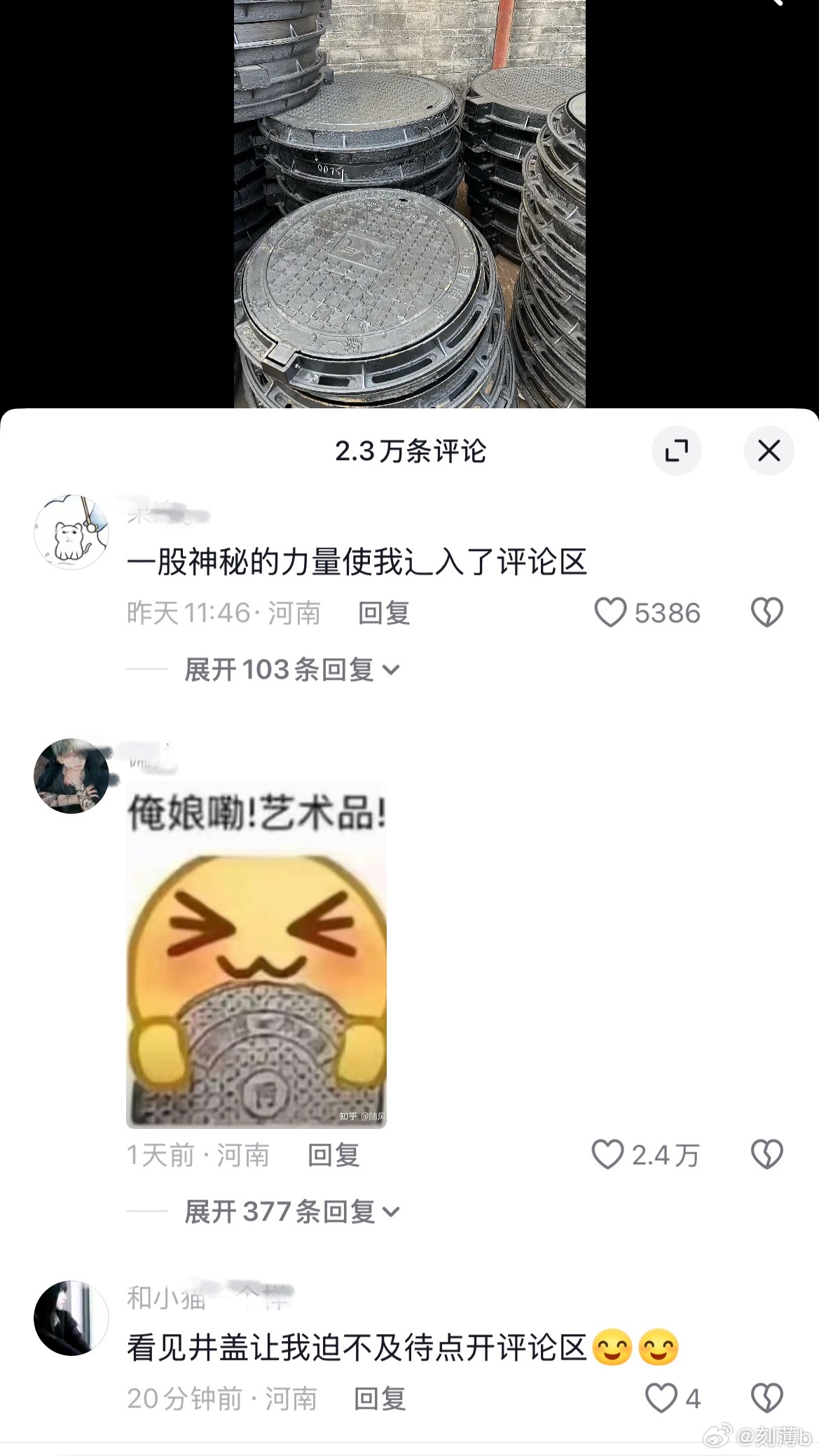Dislike the 看见井盖 comment
The width and height of the screenshot is (819, 1456).
[x=766, y=1399]
